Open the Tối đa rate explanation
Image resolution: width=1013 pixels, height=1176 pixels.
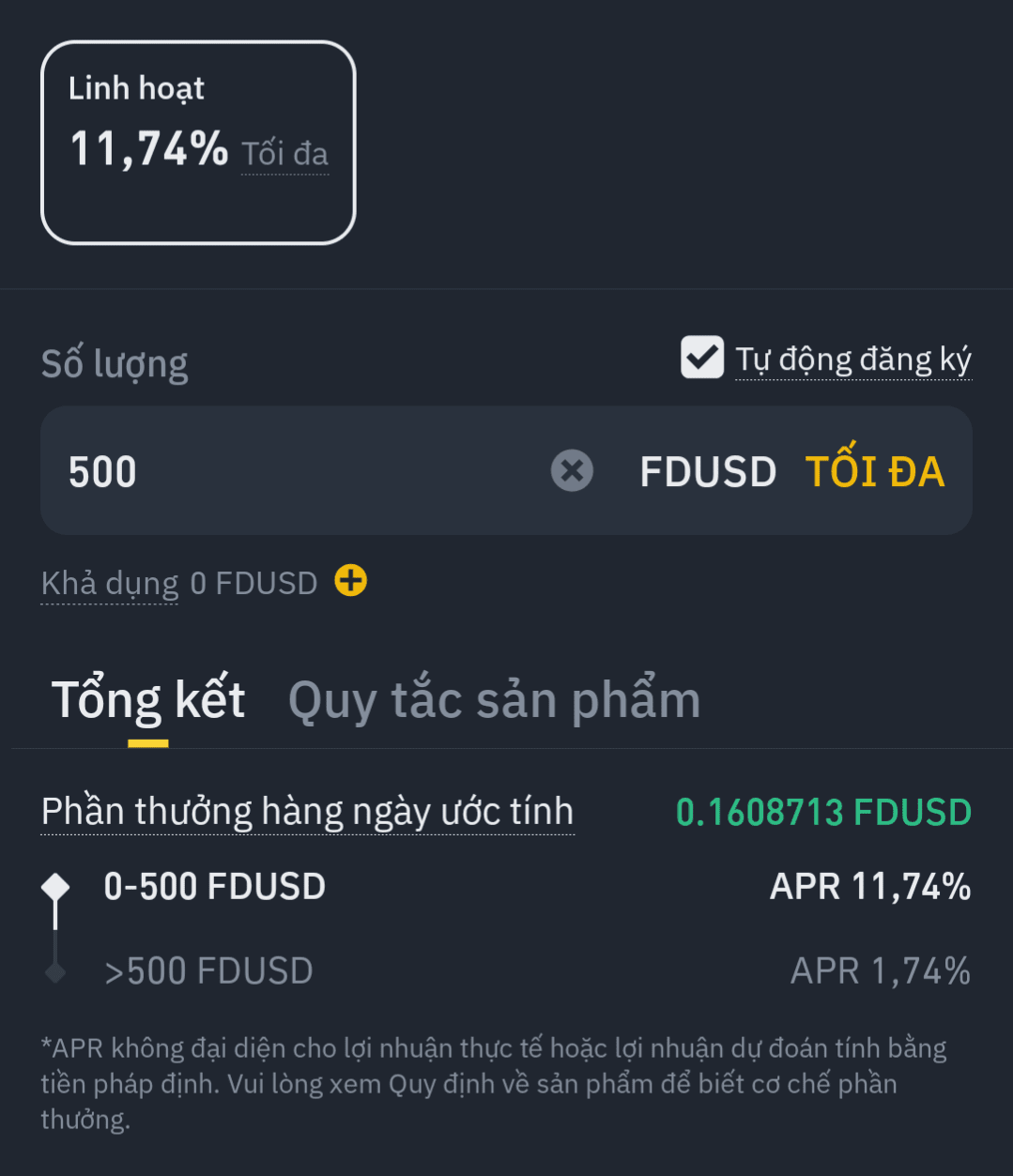coord(284,154)
